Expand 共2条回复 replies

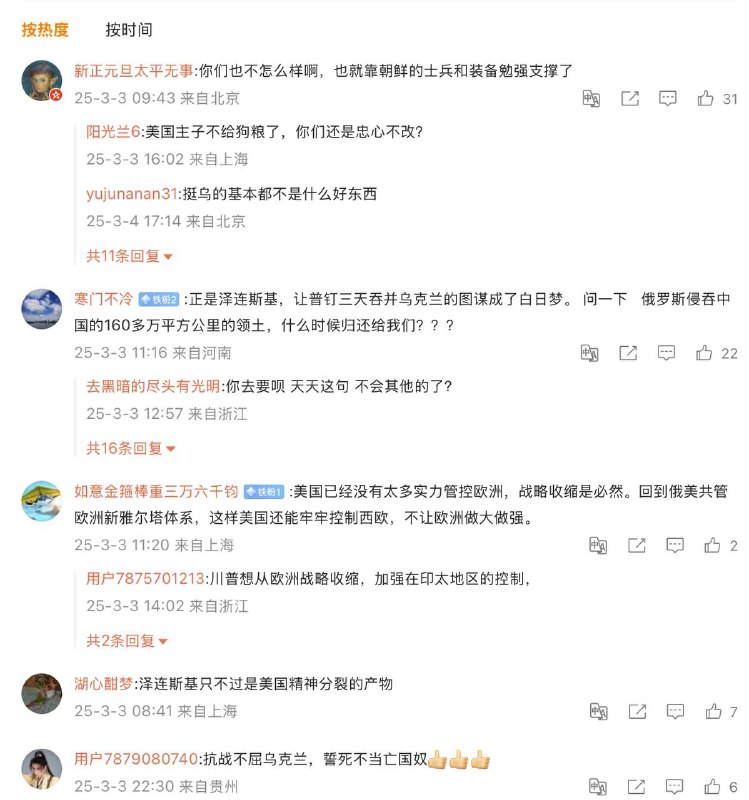pos(126,640)
